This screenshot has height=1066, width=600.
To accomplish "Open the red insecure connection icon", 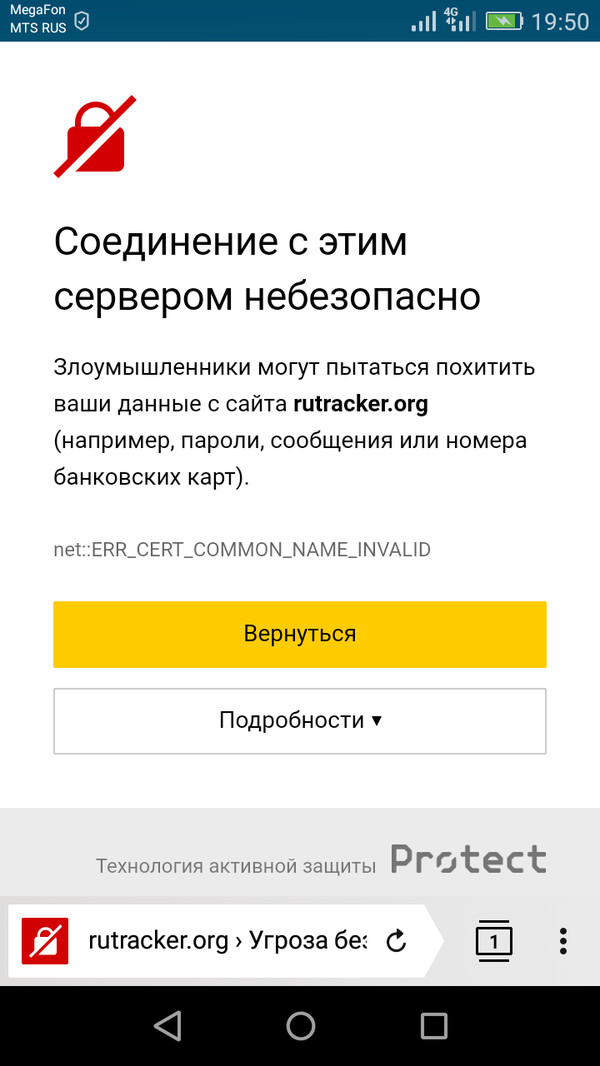I will coord(45,941).
